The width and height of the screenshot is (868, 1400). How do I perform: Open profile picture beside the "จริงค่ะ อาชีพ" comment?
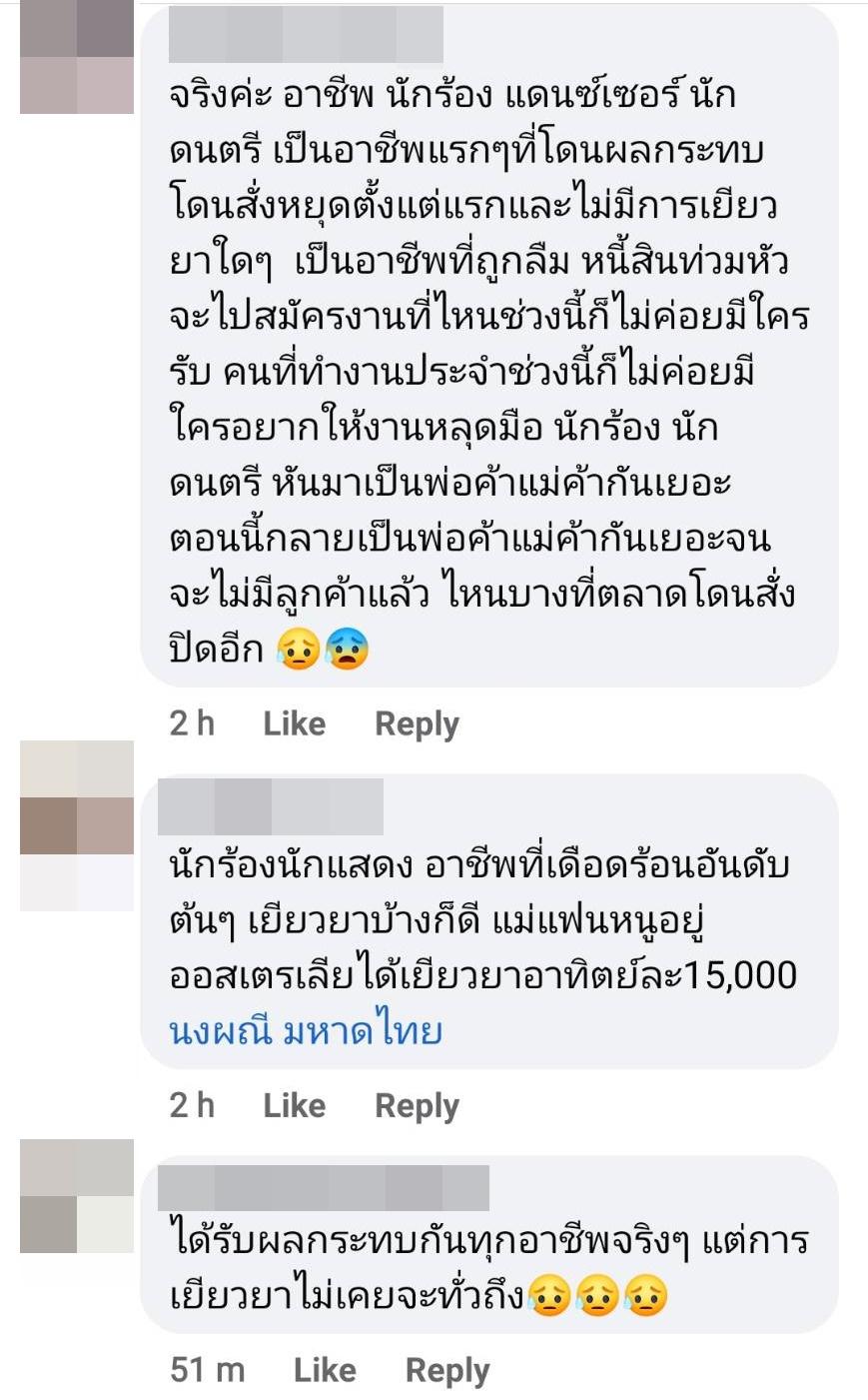pos(77,57)
